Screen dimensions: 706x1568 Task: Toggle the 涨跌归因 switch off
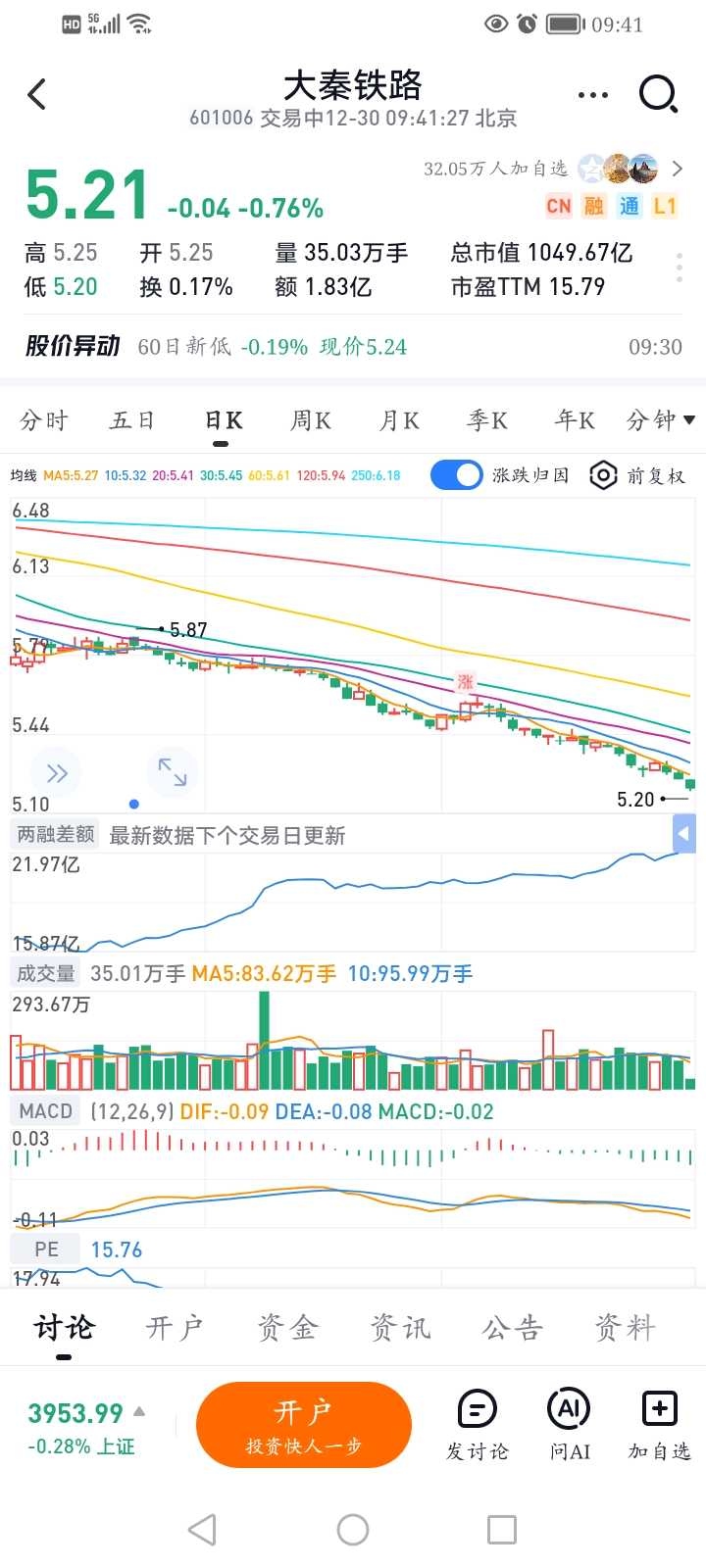[456, 475]
